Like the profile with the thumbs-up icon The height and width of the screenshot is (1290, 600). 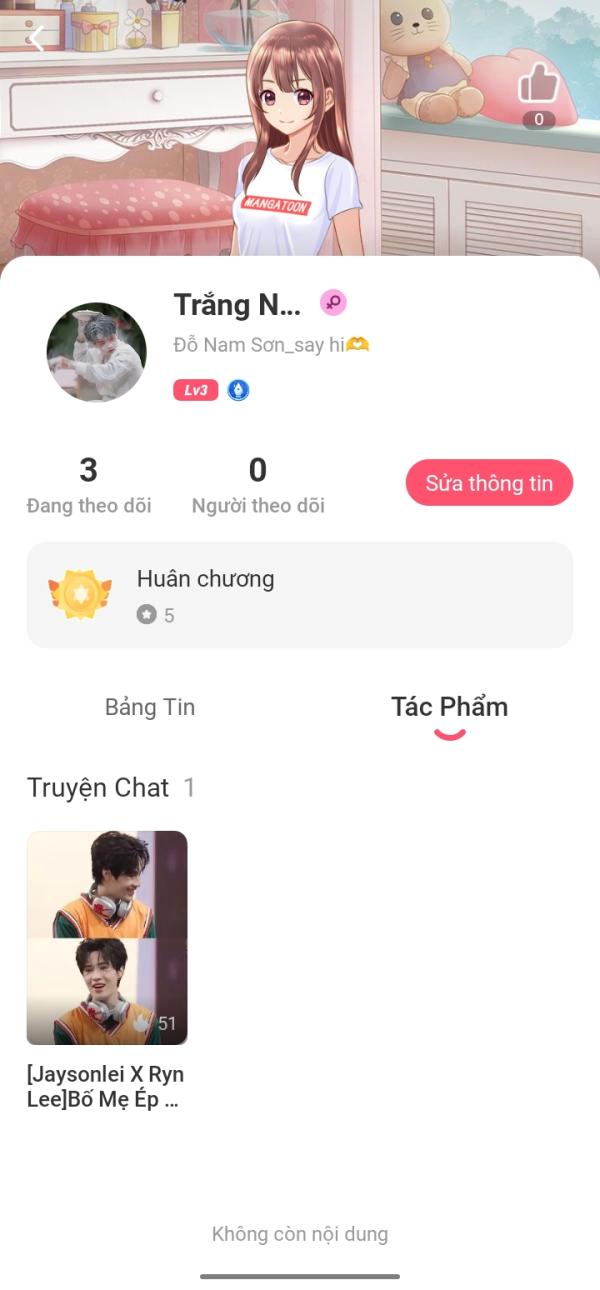click(538, 84)
